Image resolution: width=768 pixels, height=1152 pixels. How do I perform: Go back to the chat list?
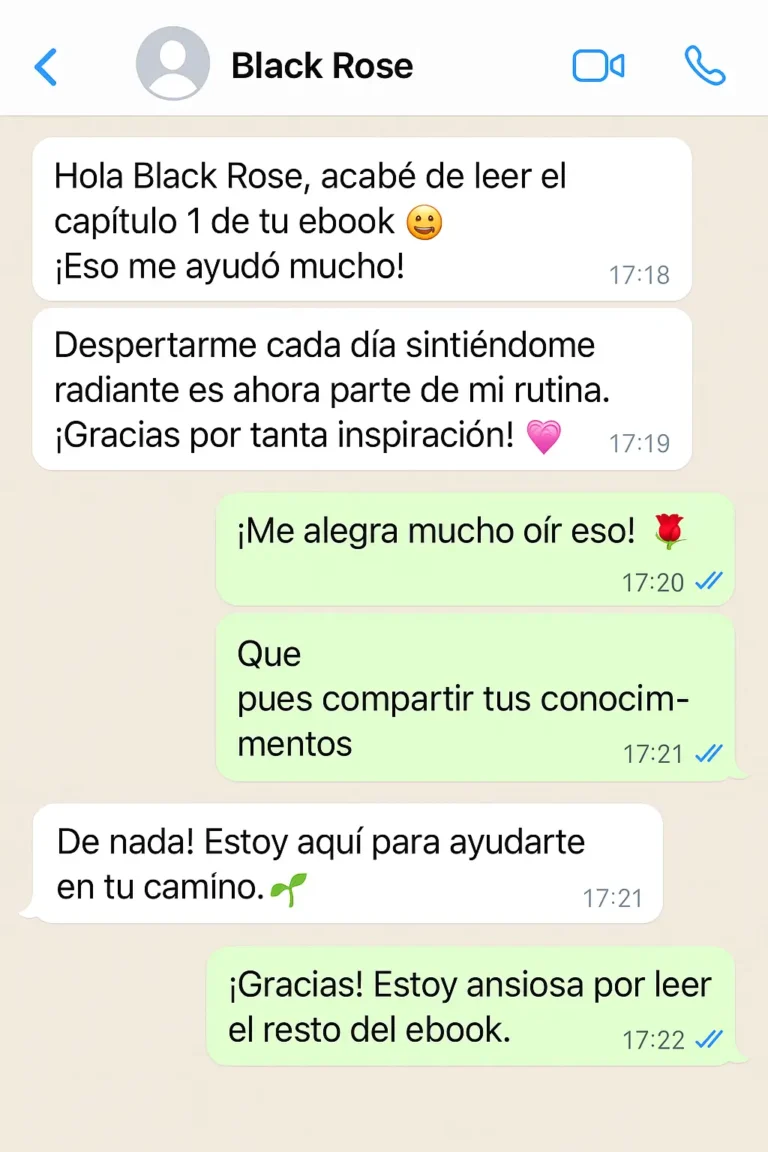(x=46, y=67)
